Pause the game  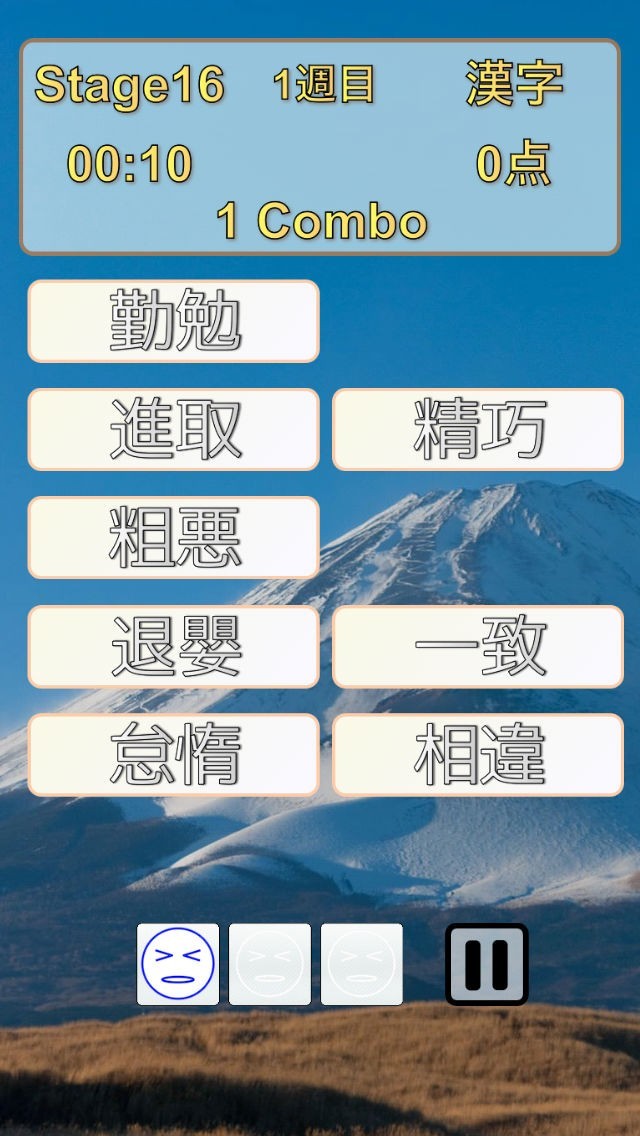click(487, 964)
